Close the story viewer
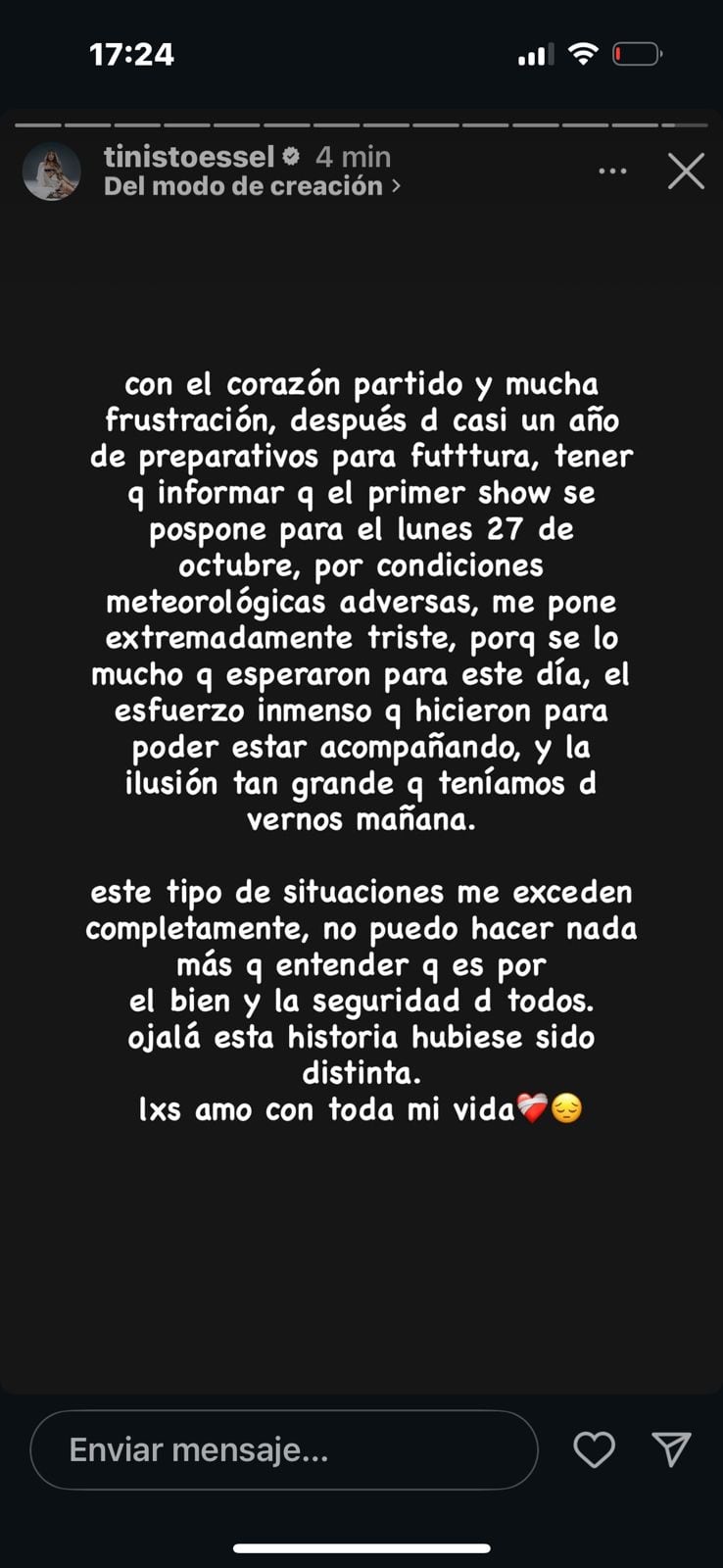Viewport: 723px width, 1568px height. point(686,171)
